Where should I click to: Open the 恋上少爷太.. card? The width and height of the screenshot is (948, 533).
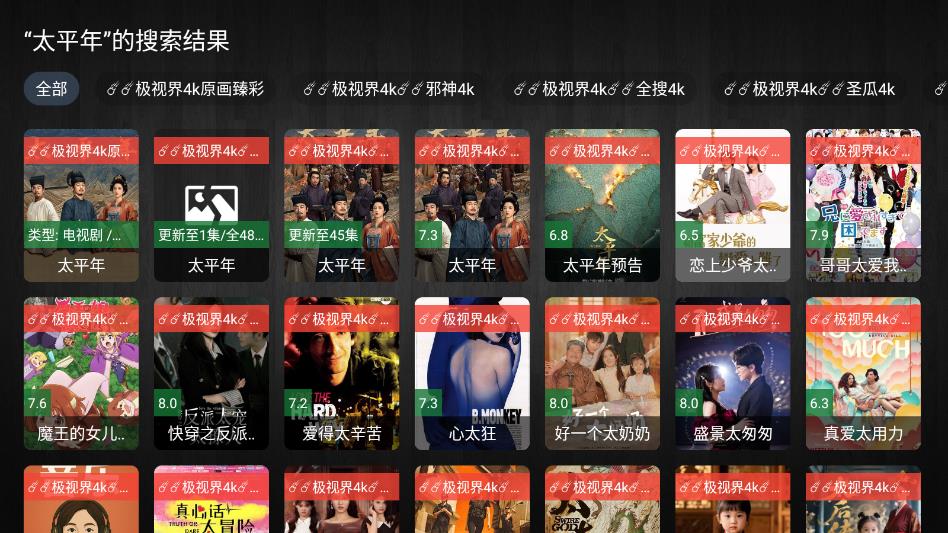pos(732,205)
